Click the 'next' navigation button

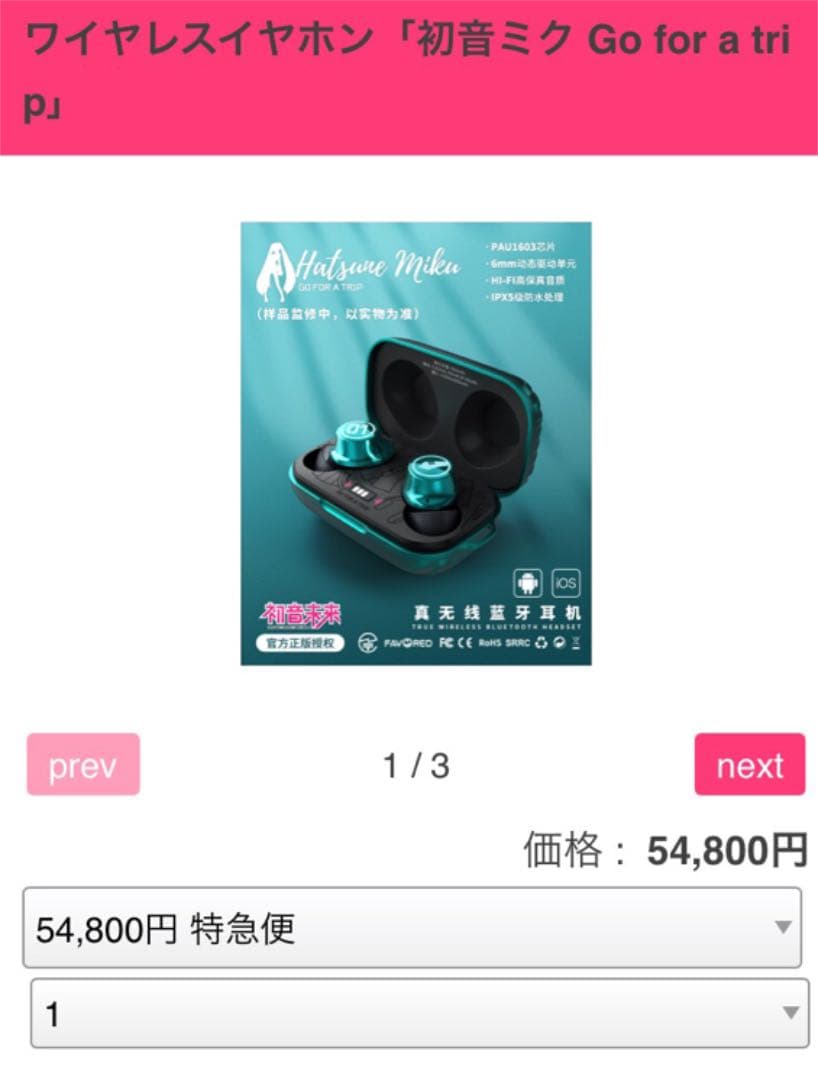pos(750,766)
